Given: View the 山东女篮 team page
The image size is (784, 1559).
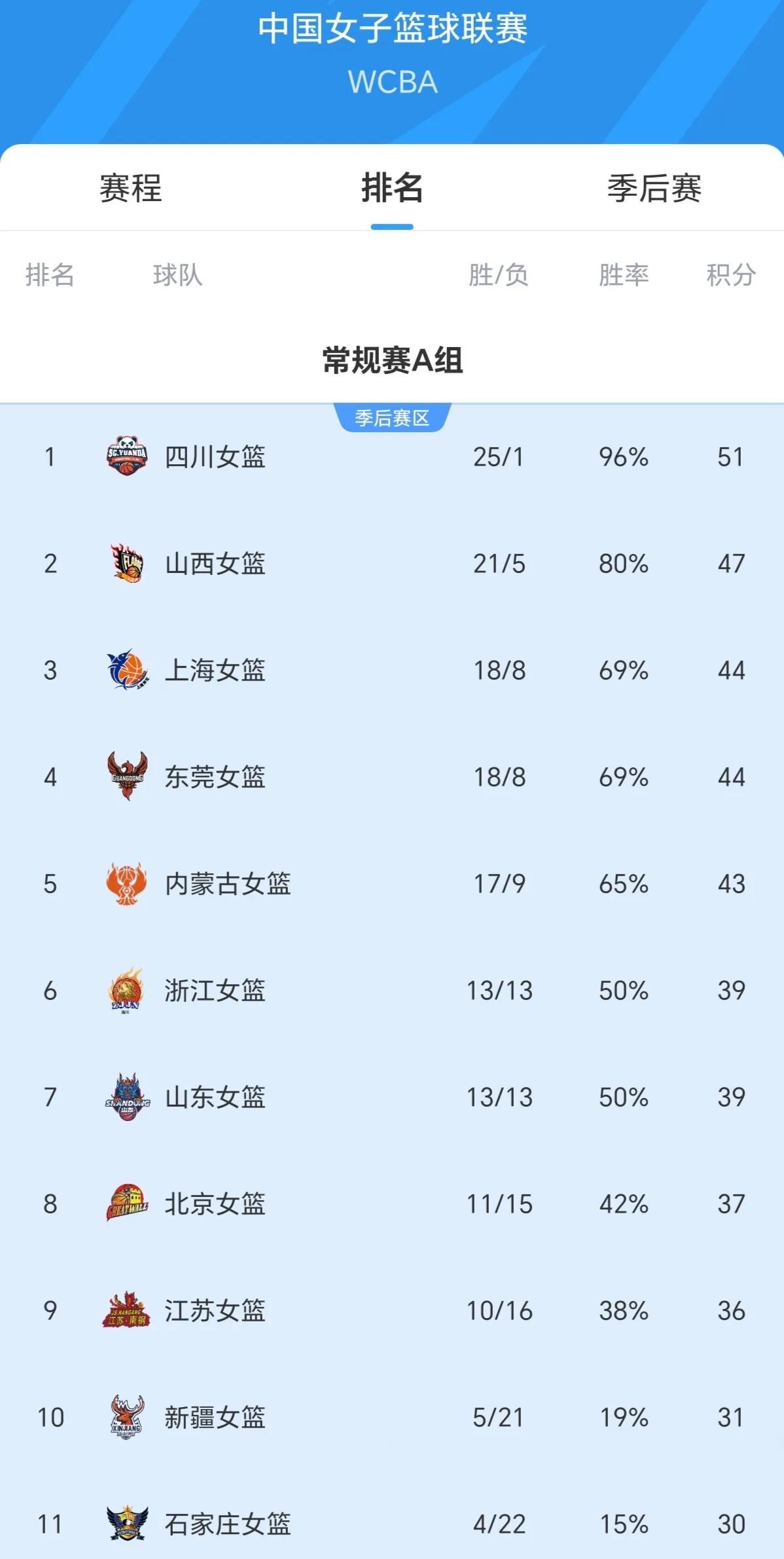Looking at the screenshot, I should [x=215, y=1097].
